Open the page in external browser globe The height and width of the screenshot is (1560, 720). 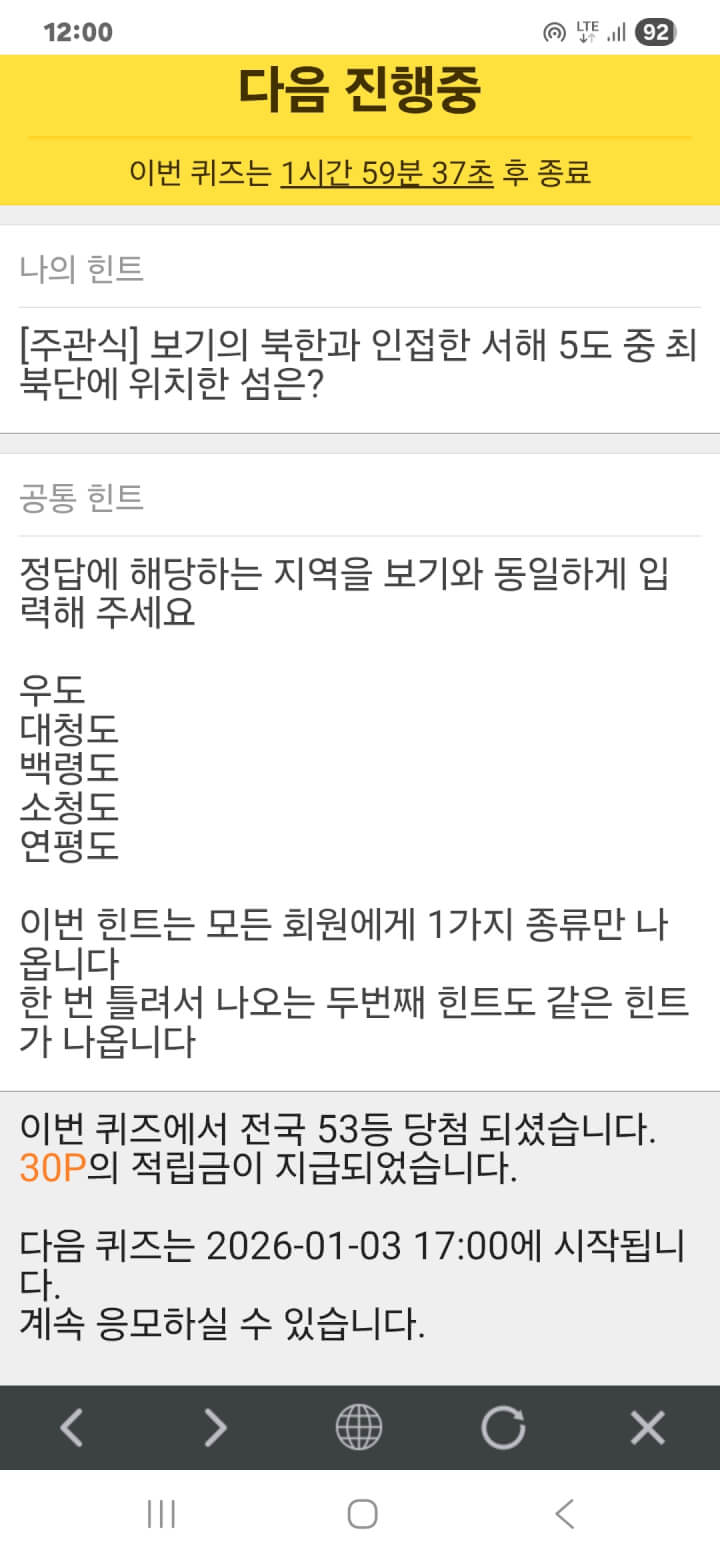(x=359, y=1427)
